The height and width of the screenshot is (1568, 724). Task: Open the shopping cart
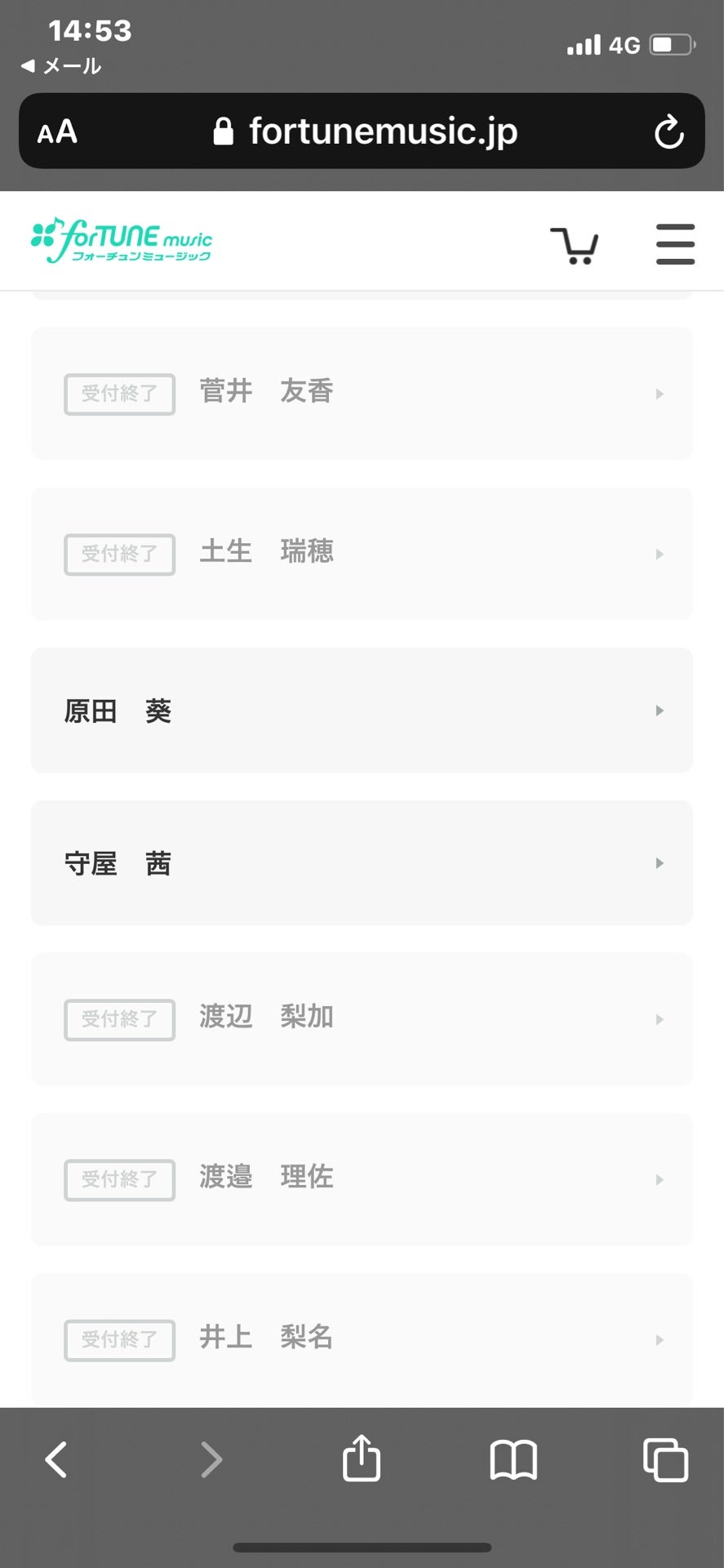tap(576, 244)
